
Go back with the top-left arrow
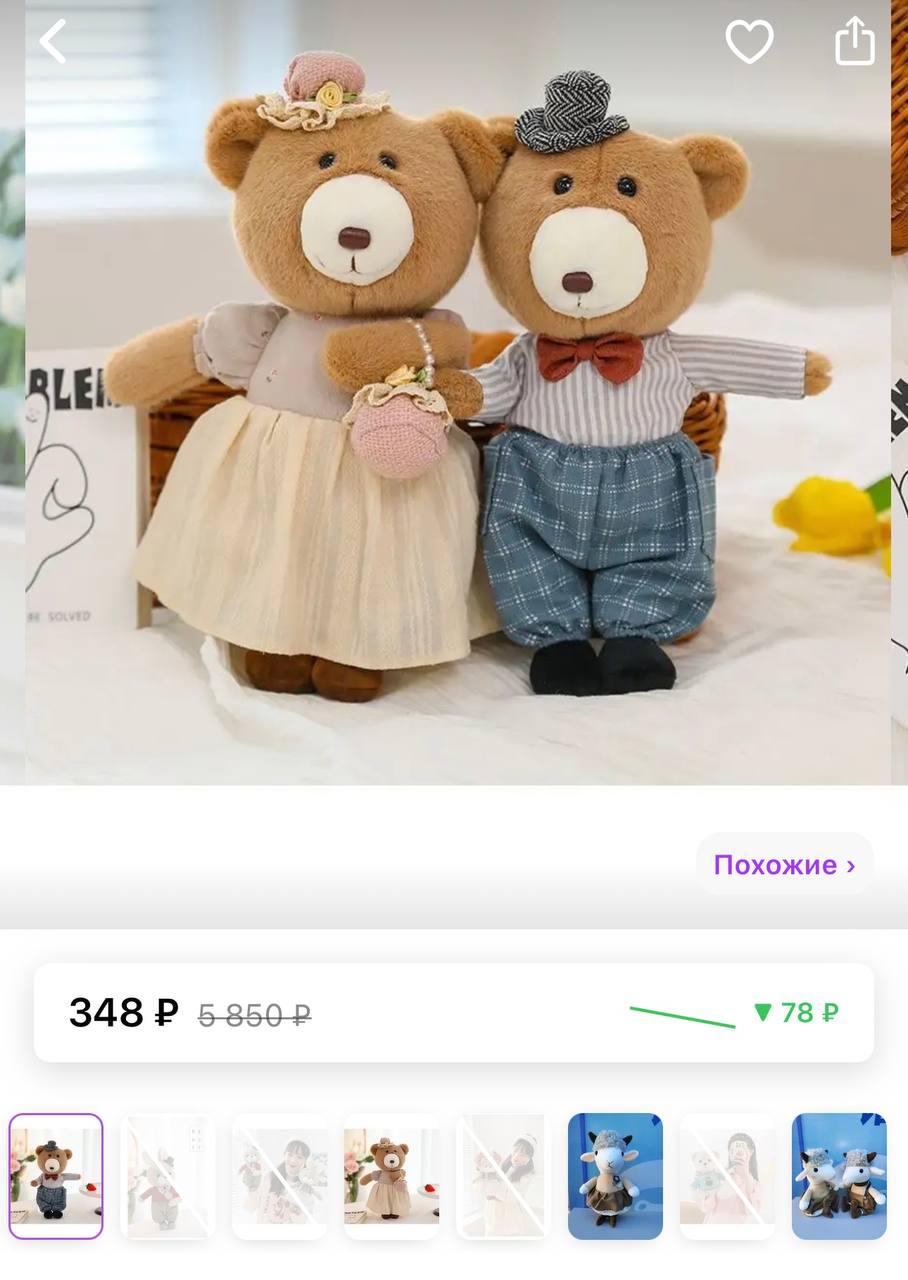53,42
